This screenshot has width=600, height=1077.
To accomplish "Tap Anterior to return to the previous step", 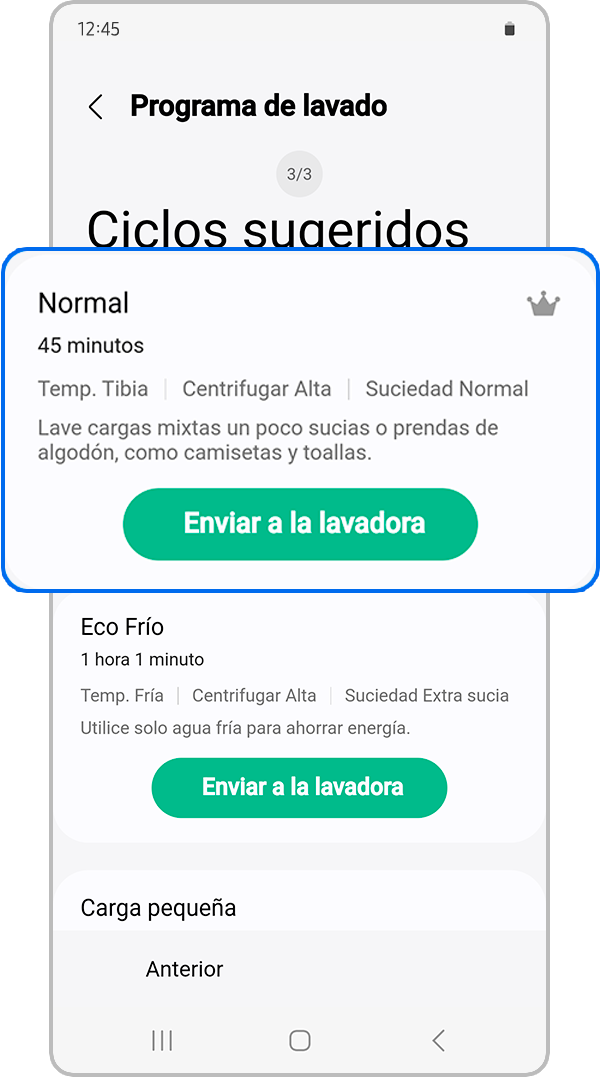I will [x=185, y=969].
